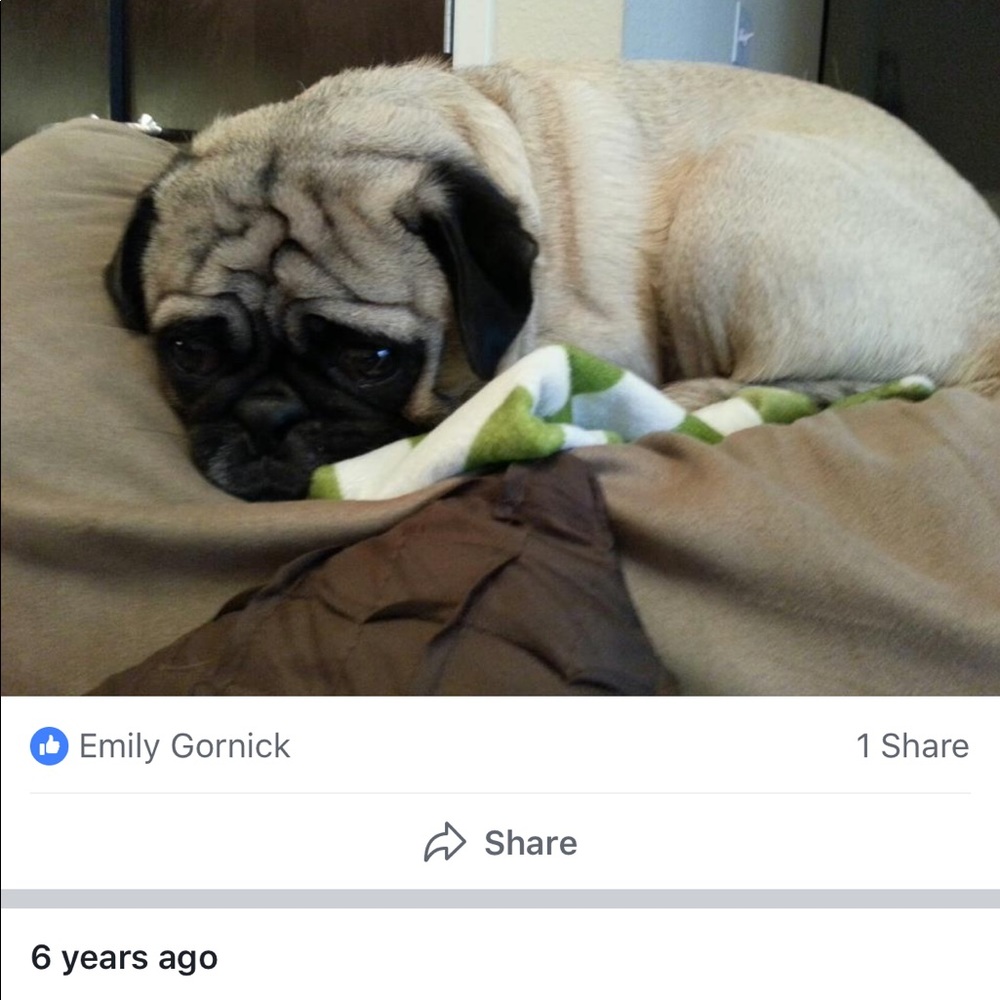Open the 1 Share list
1000x1000 pixels.
tap(912, 746)
